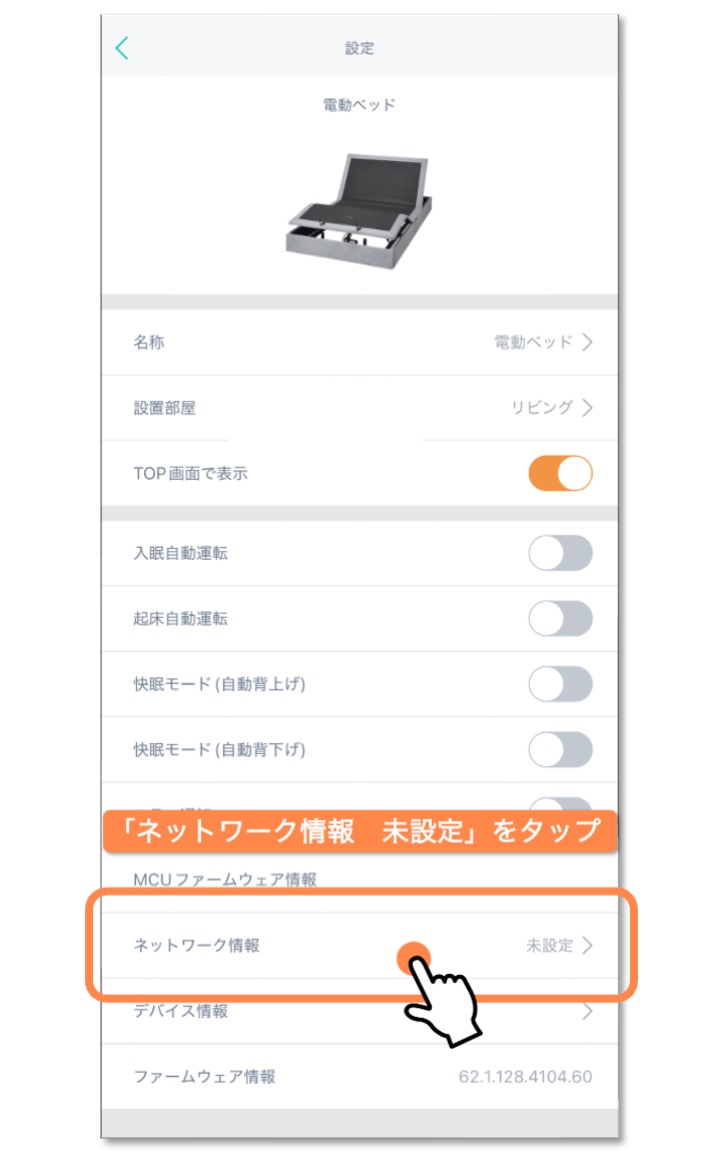
Task: Open the 設置部屋 room setting
Action: [360, 407]
